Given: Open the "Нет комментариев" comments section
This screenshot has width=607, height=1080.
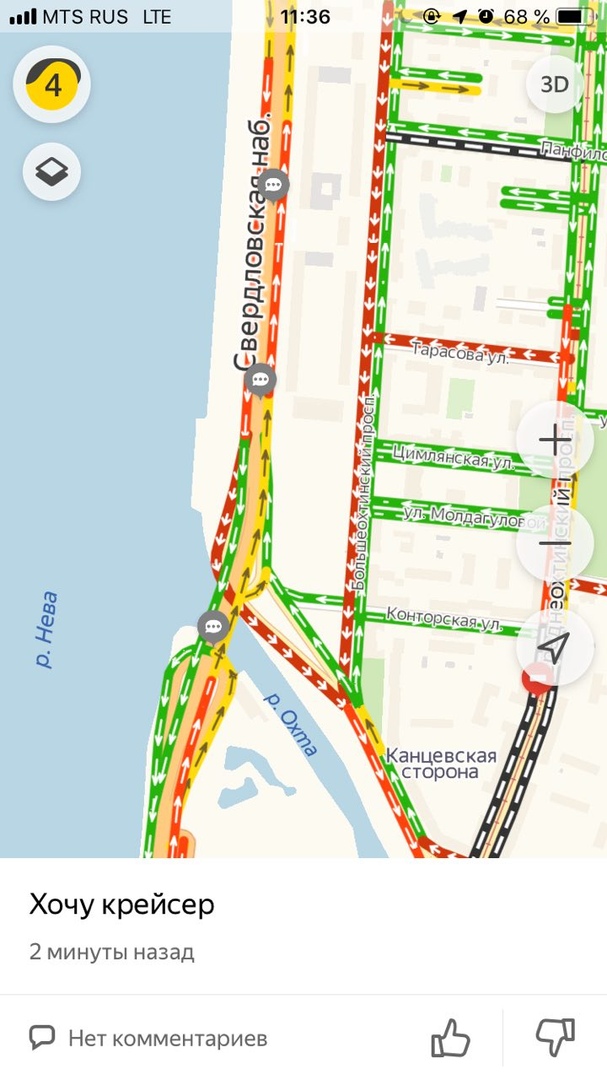Looking at the screenshot, I should [150, 1038].
